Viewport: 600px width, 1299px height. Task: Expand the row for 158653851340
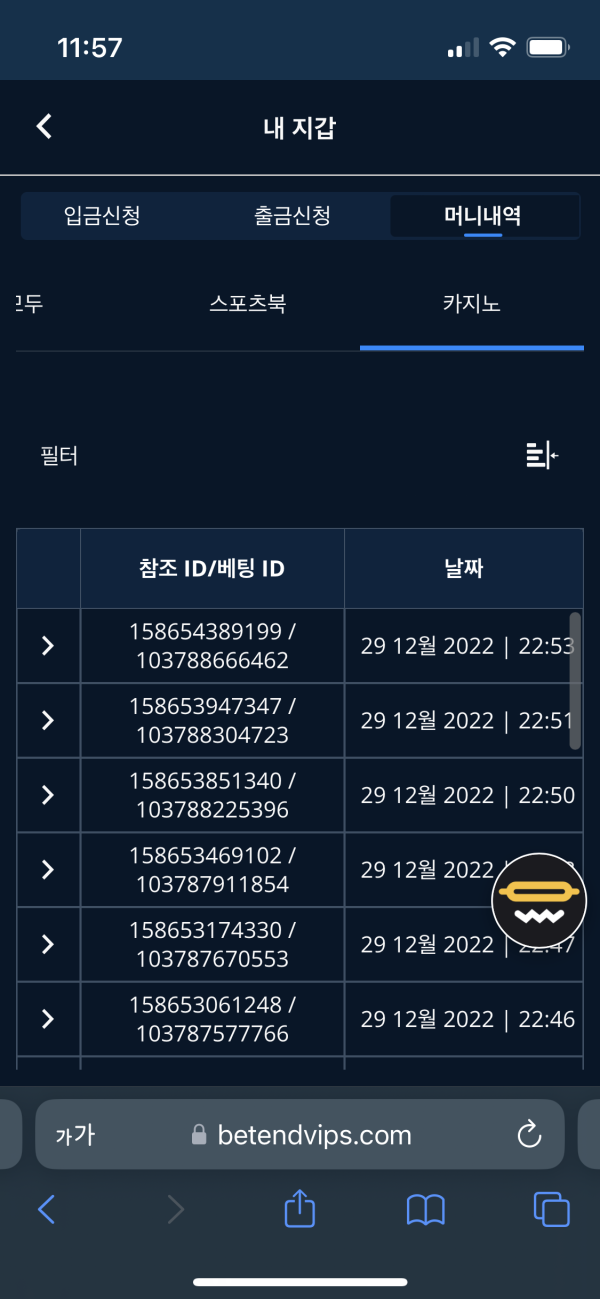click(48, 795)
